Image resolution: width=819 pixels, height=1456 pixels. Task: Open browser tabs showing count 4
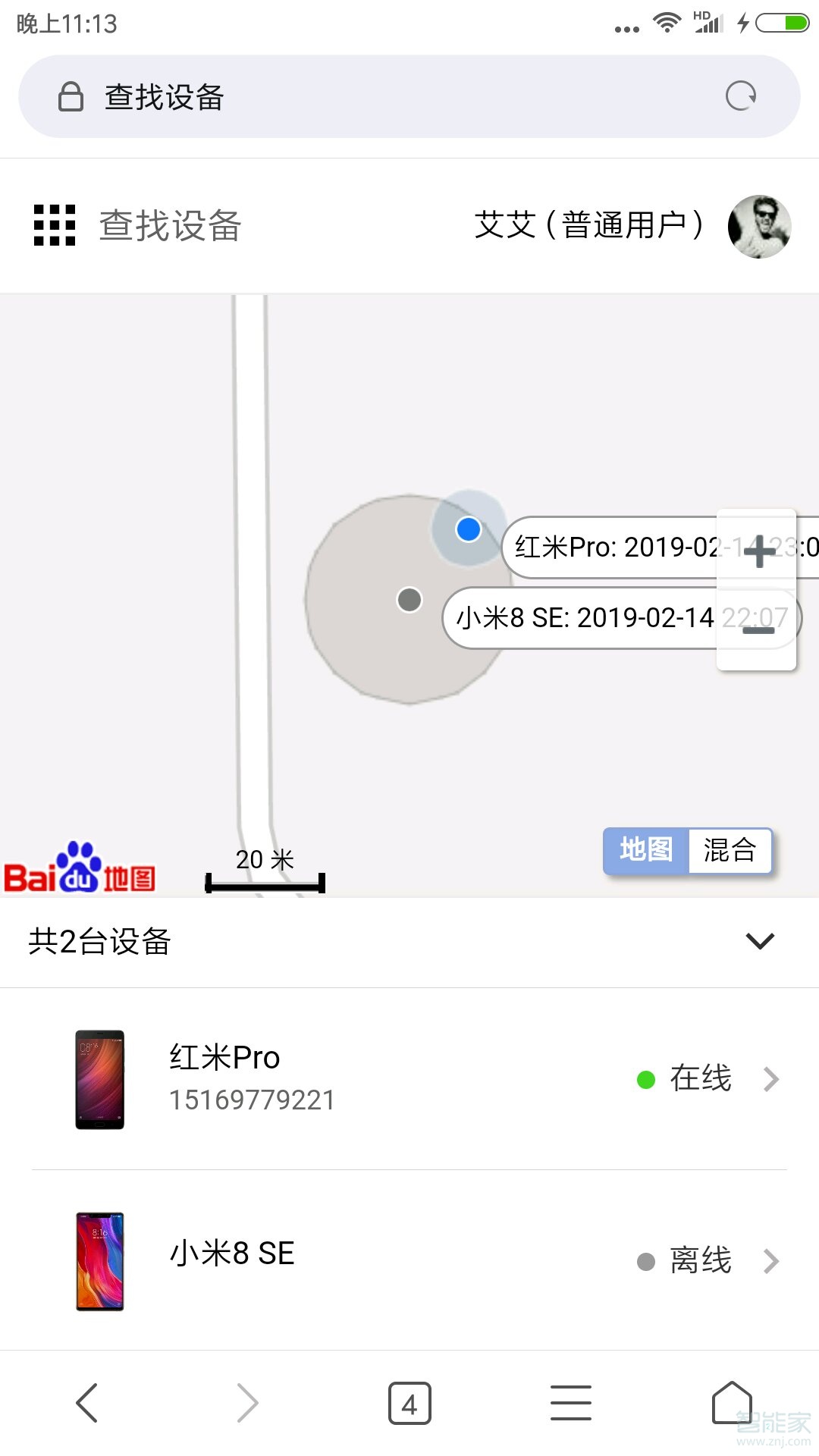(x=409, y=1402)
